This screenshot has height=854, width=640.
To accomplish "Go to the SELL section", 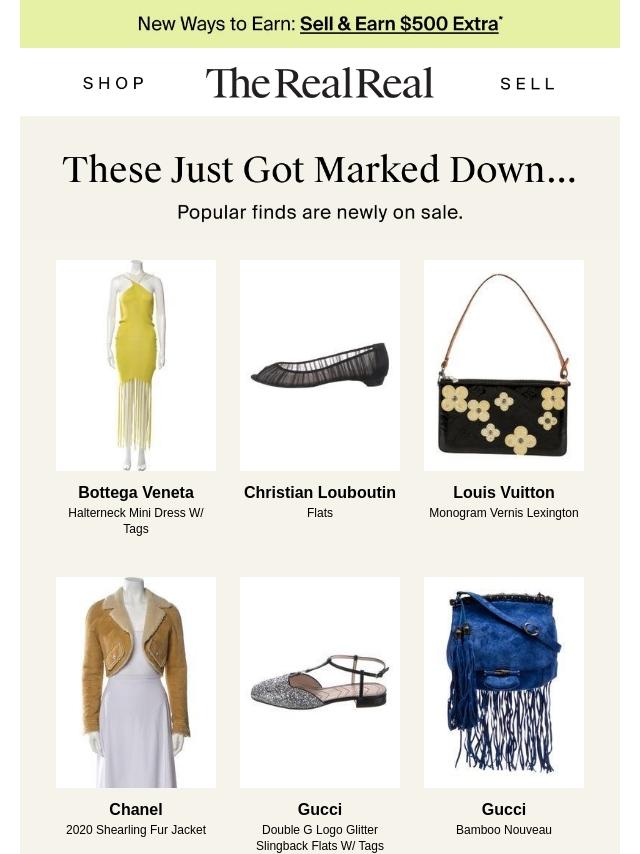I will pyautogui.click(x=527, y=84).
